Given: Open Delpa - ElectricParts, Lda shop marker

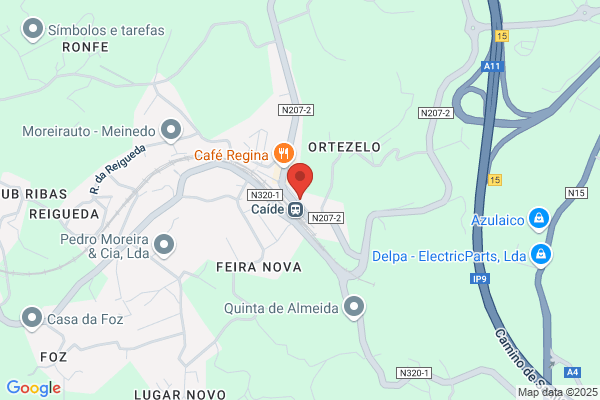Looking at the screenshot, I should tap(541, 255).
